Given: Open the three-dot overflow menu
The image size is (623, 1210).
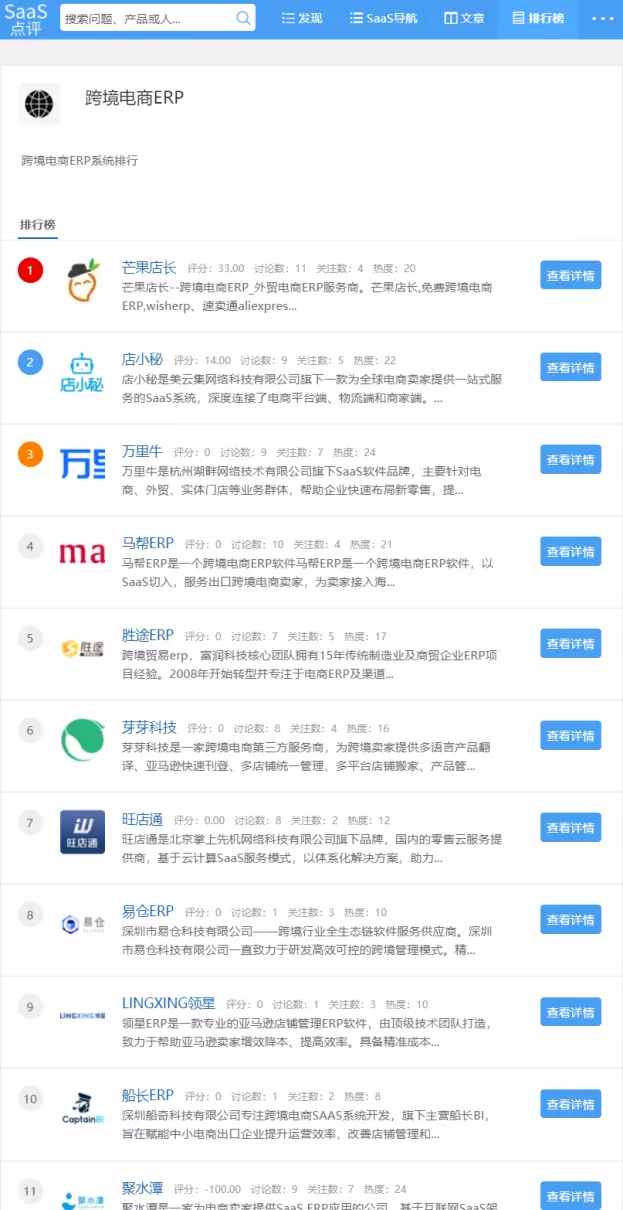Looking at the screenshot, I should (604, 19).
